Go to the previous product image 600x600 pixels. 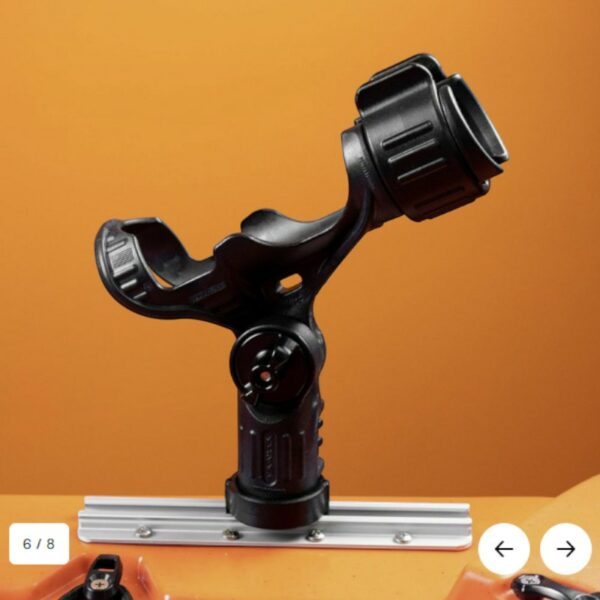coord(504,549)
